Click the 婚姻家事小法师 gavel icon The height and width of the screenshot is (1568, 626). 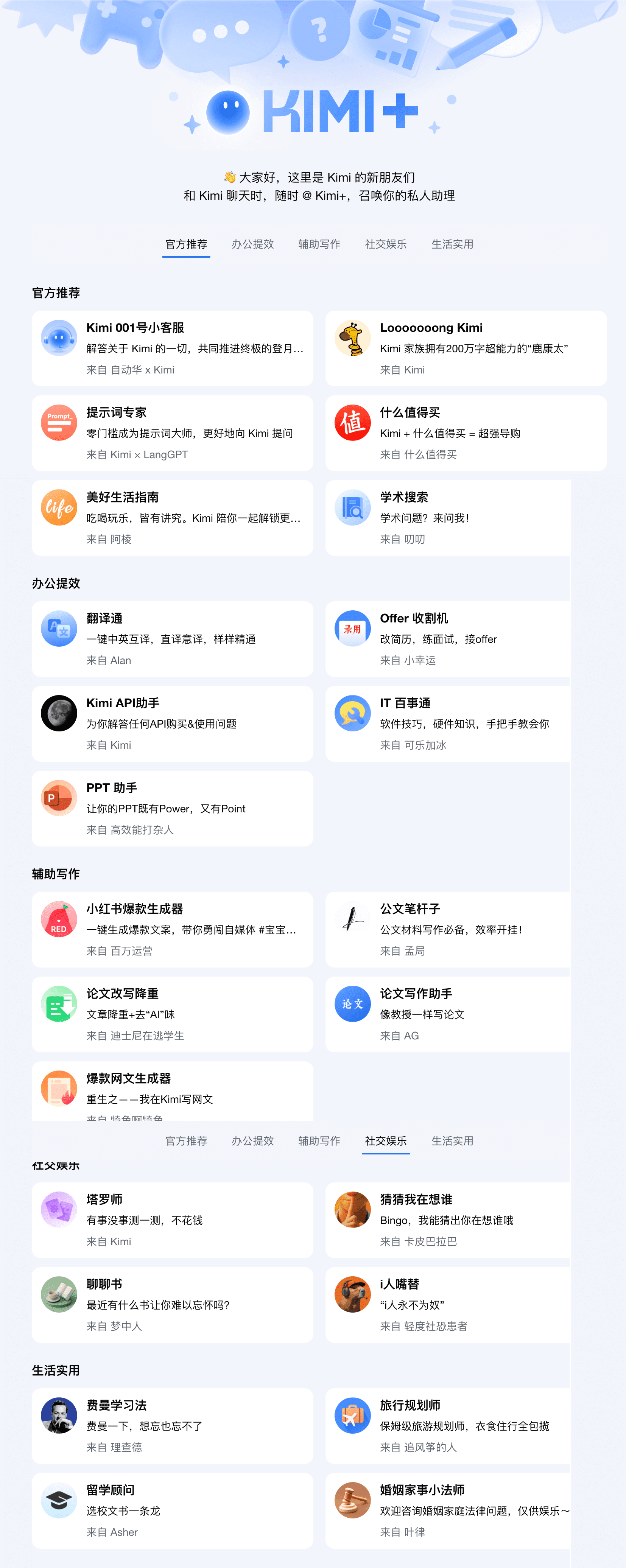coord(353,1500)
